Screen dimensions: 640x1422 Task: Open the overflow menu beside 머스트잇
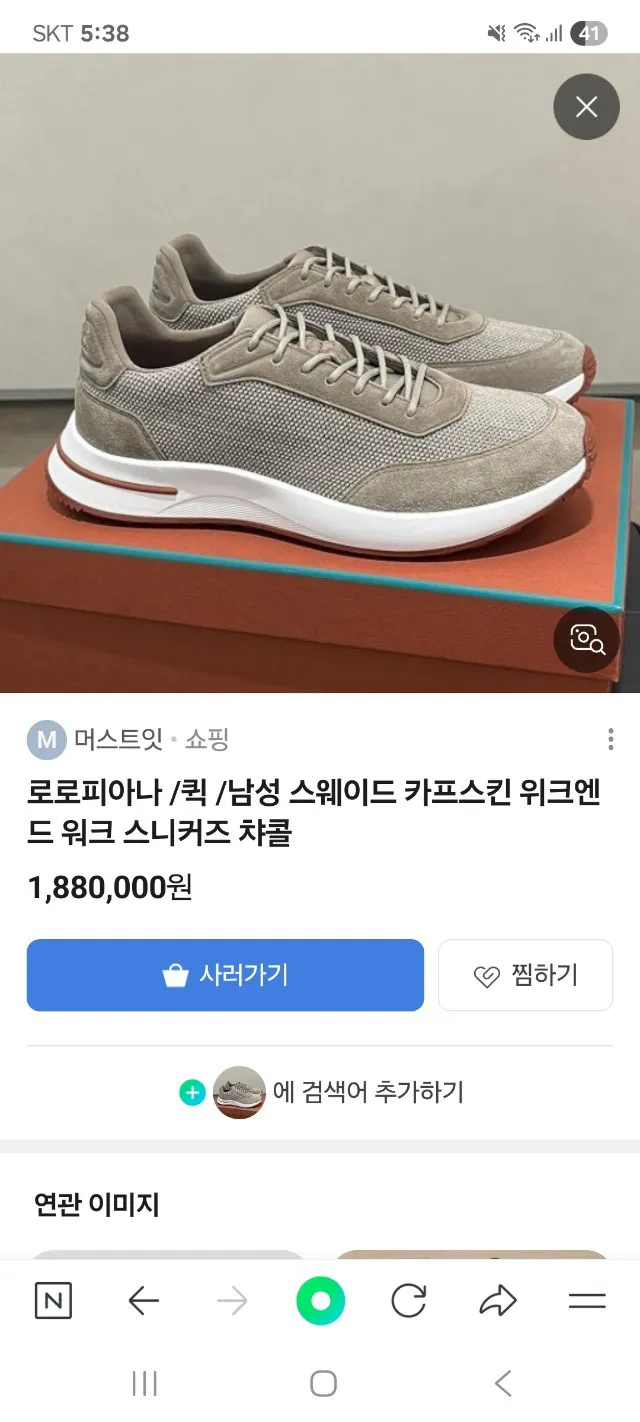point(610,740)
